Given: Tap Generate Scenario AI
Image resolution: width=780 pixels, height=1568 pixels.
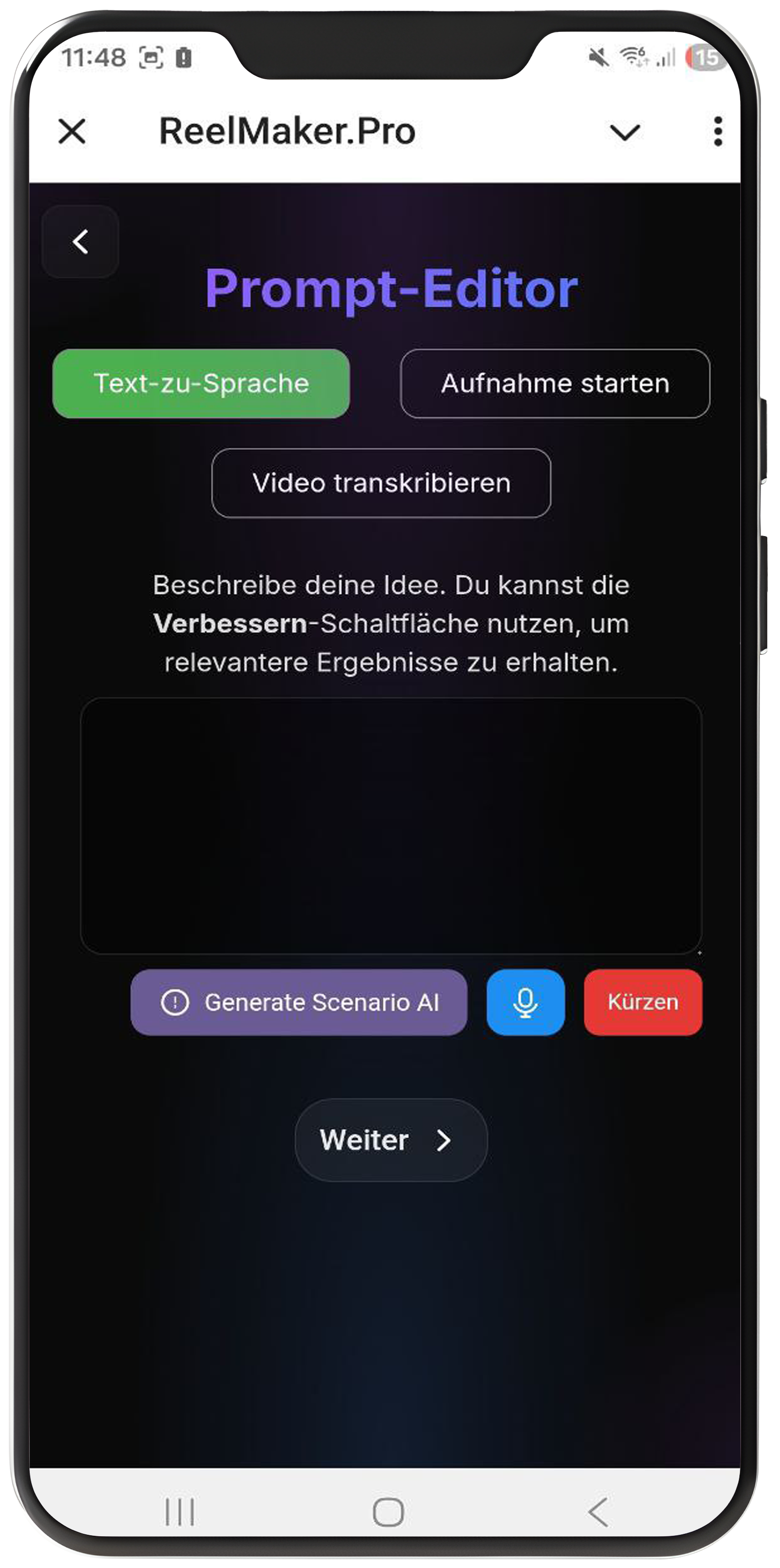Looking at the screenshot, I should [x=299, y=1002].
